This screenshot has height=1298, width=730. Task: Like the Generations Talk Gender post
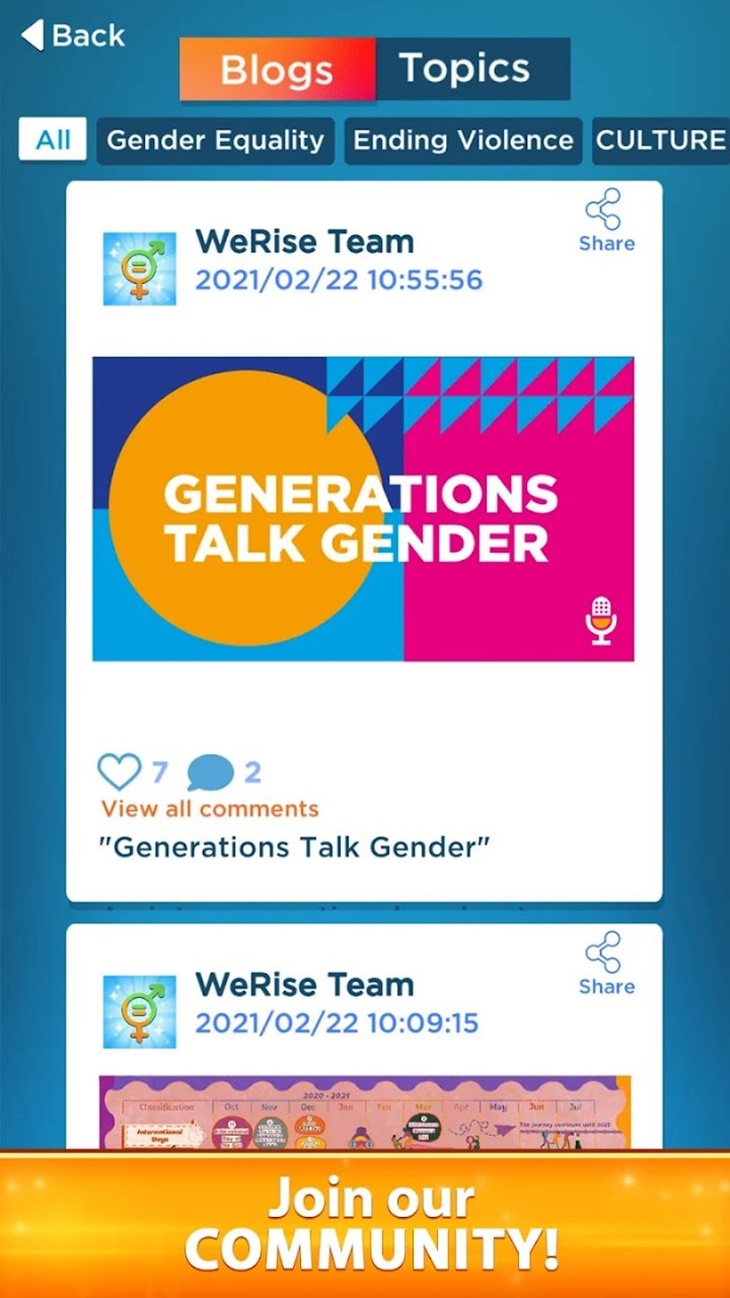pyautogui.click(x=119, y=772)
